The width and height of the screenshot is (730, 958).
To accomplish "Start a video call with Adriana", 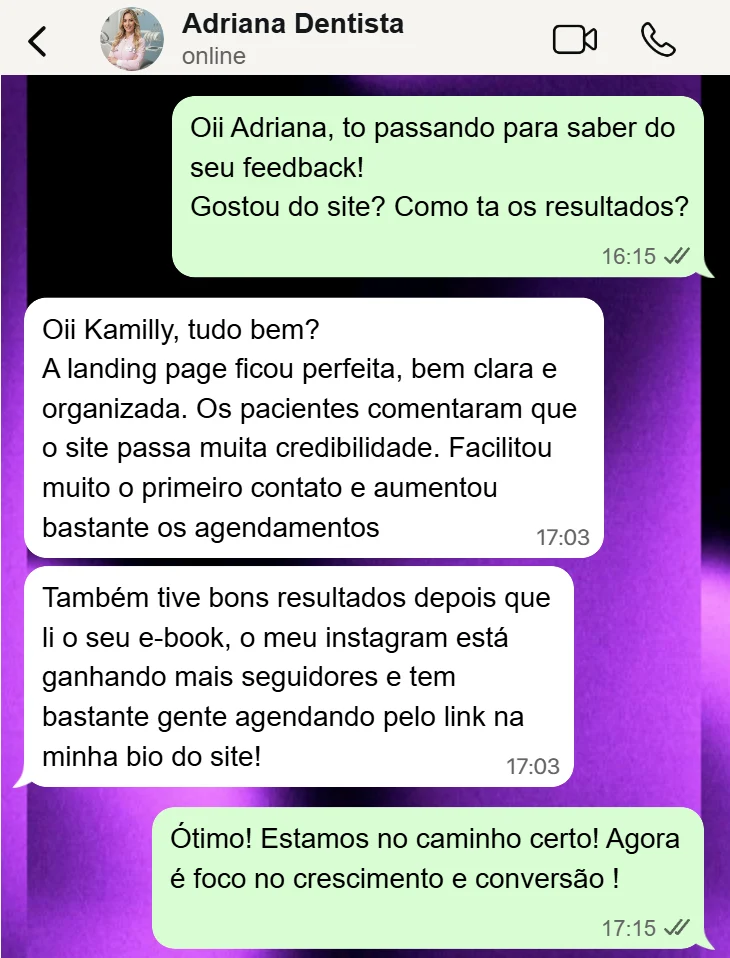I will coord(574,39).
